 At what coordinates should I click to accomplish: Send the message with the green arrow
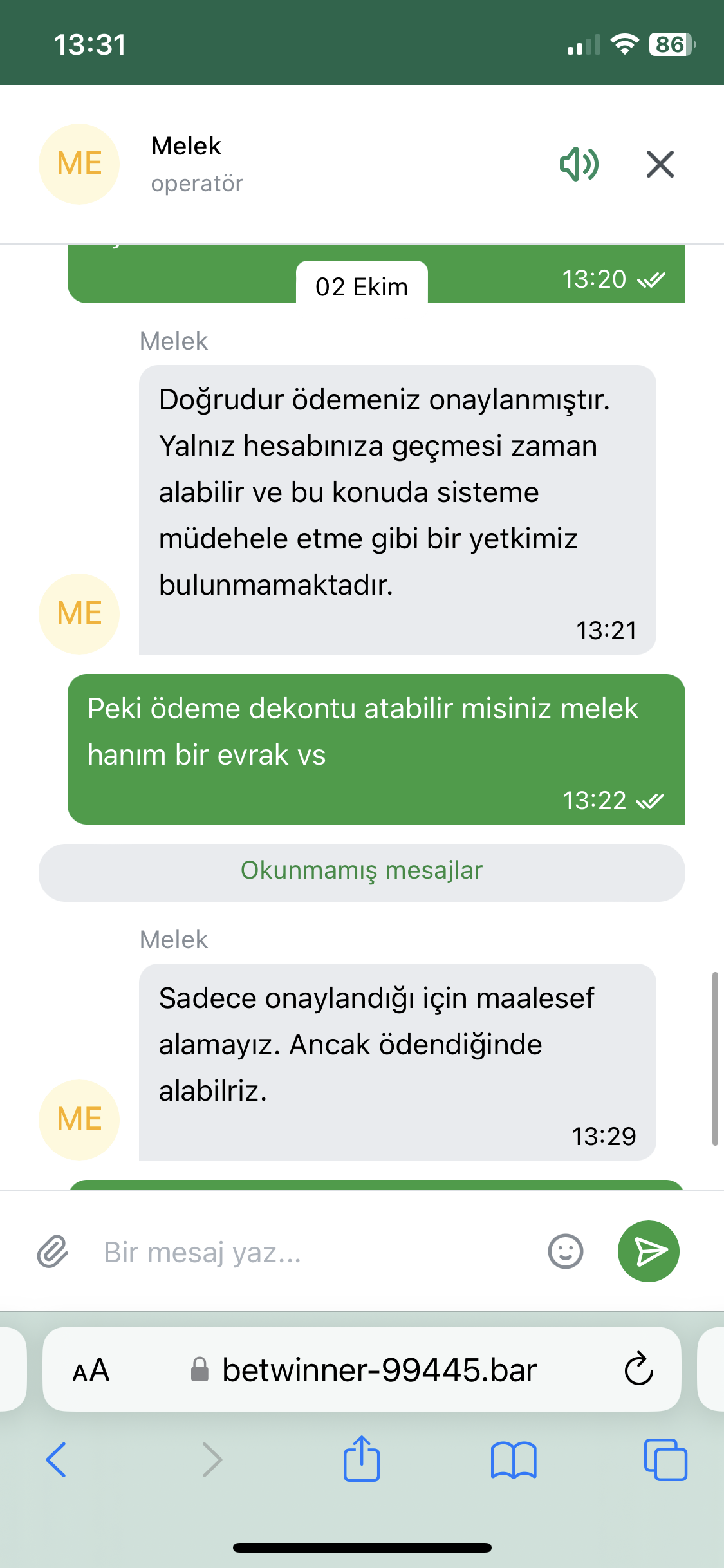click(648, 1251)
